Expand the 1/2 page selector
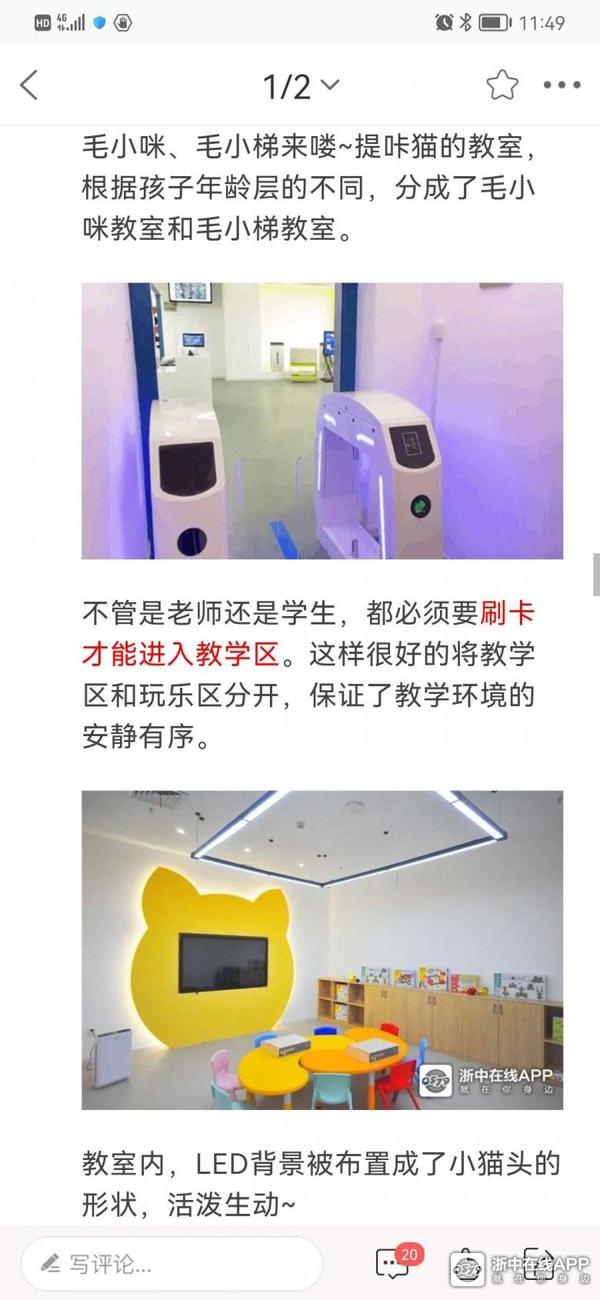This screenshot has height=1300, width=600. point(300,87)
